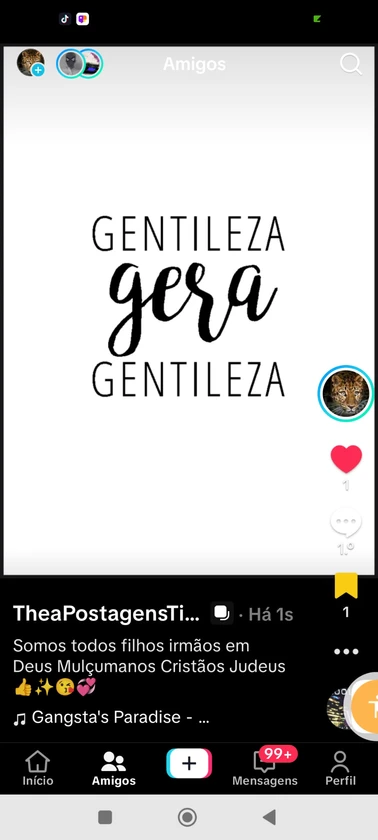Tap the spinning sound disc
This screenshot has width=378, height=840.
coord(339,709)
